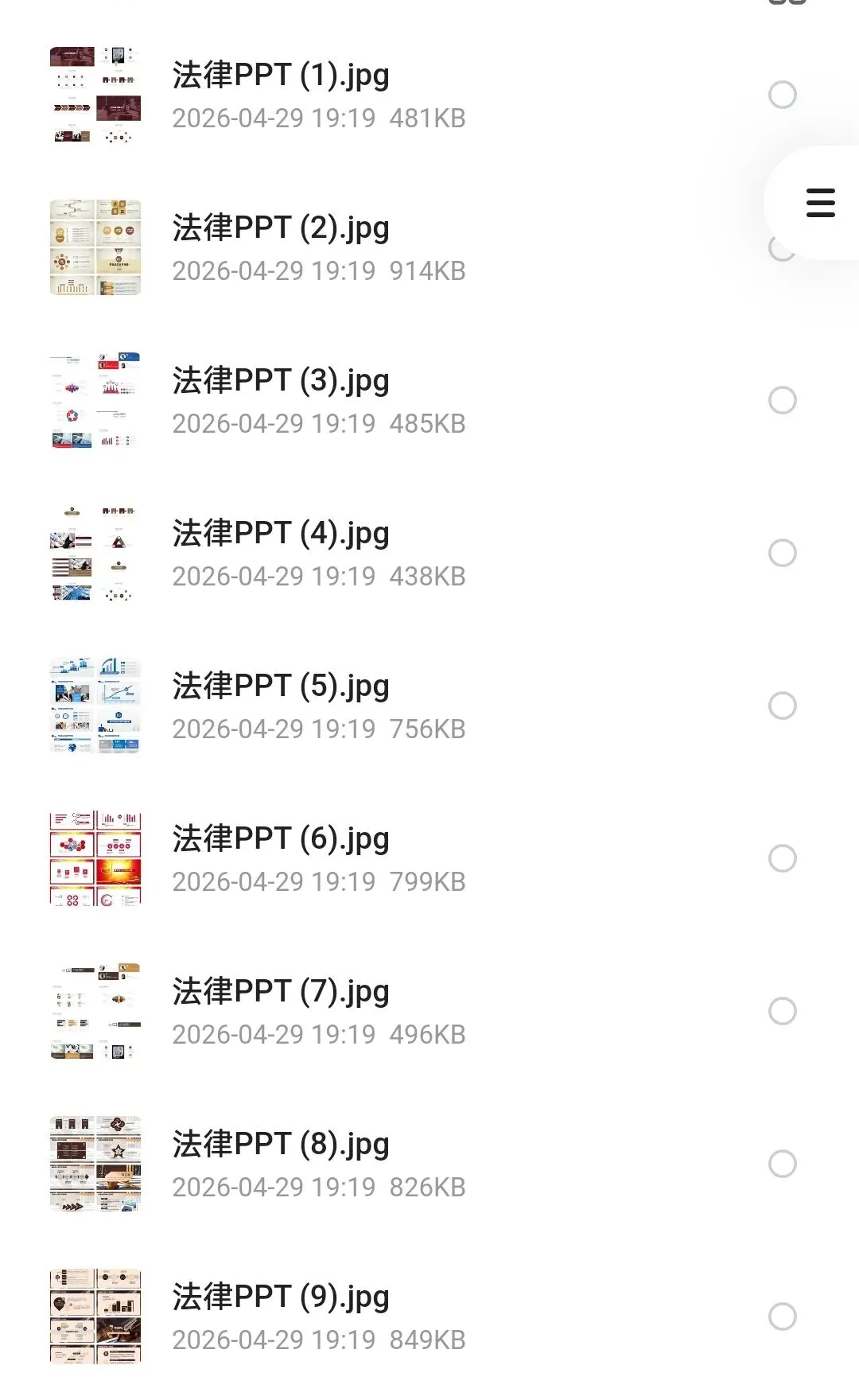Viewport: 859px width, 1400px height.
Task: Select the circle for 法律PPT (5).jpg
Action: point(783,706)
